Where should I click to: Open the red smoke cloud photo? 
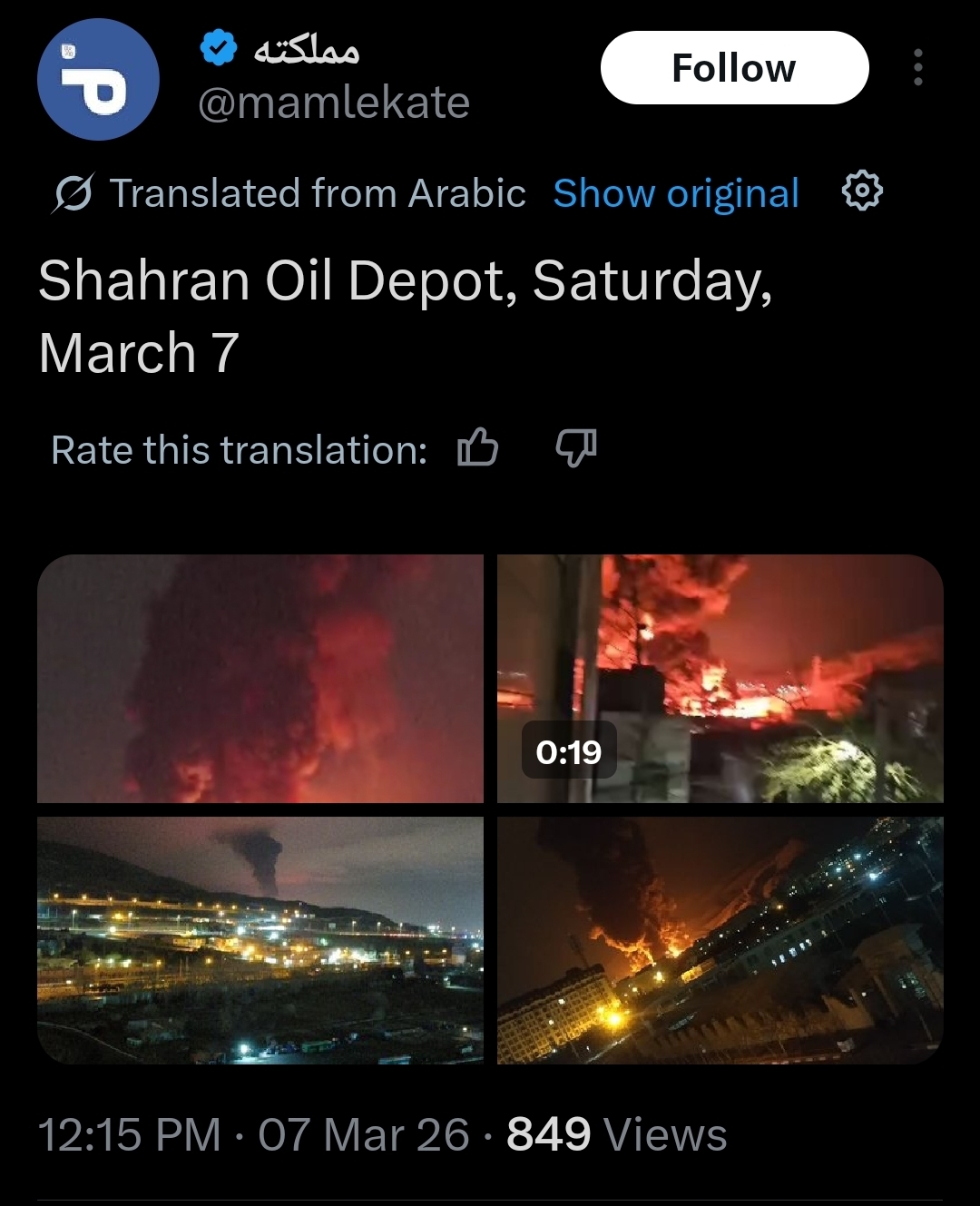click(260, 679)
